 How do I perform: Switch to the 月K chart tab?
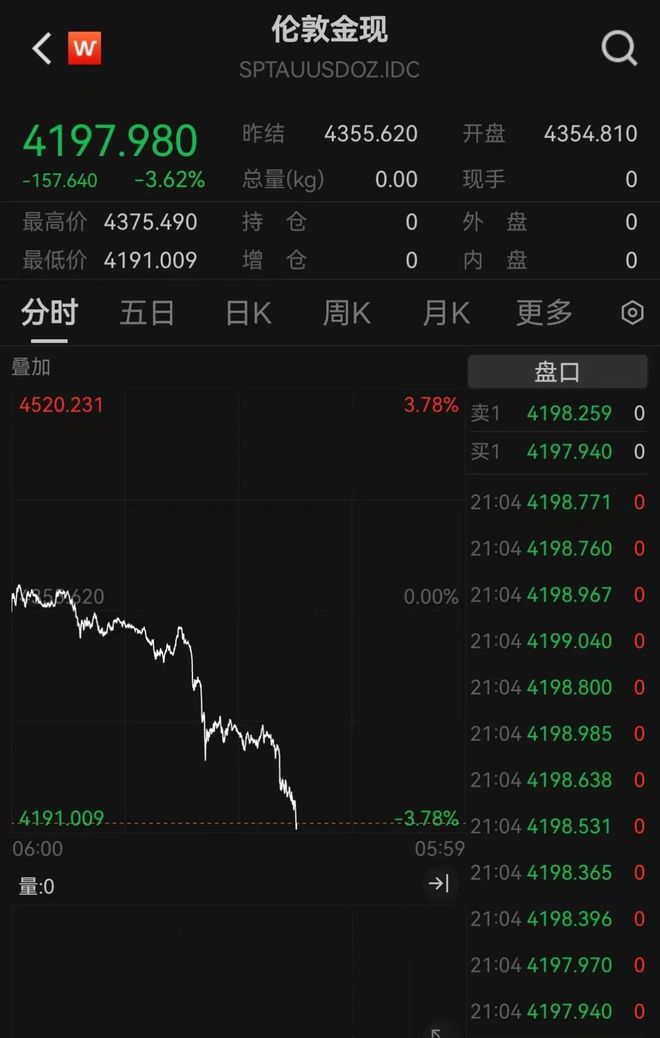coord(445,313)
